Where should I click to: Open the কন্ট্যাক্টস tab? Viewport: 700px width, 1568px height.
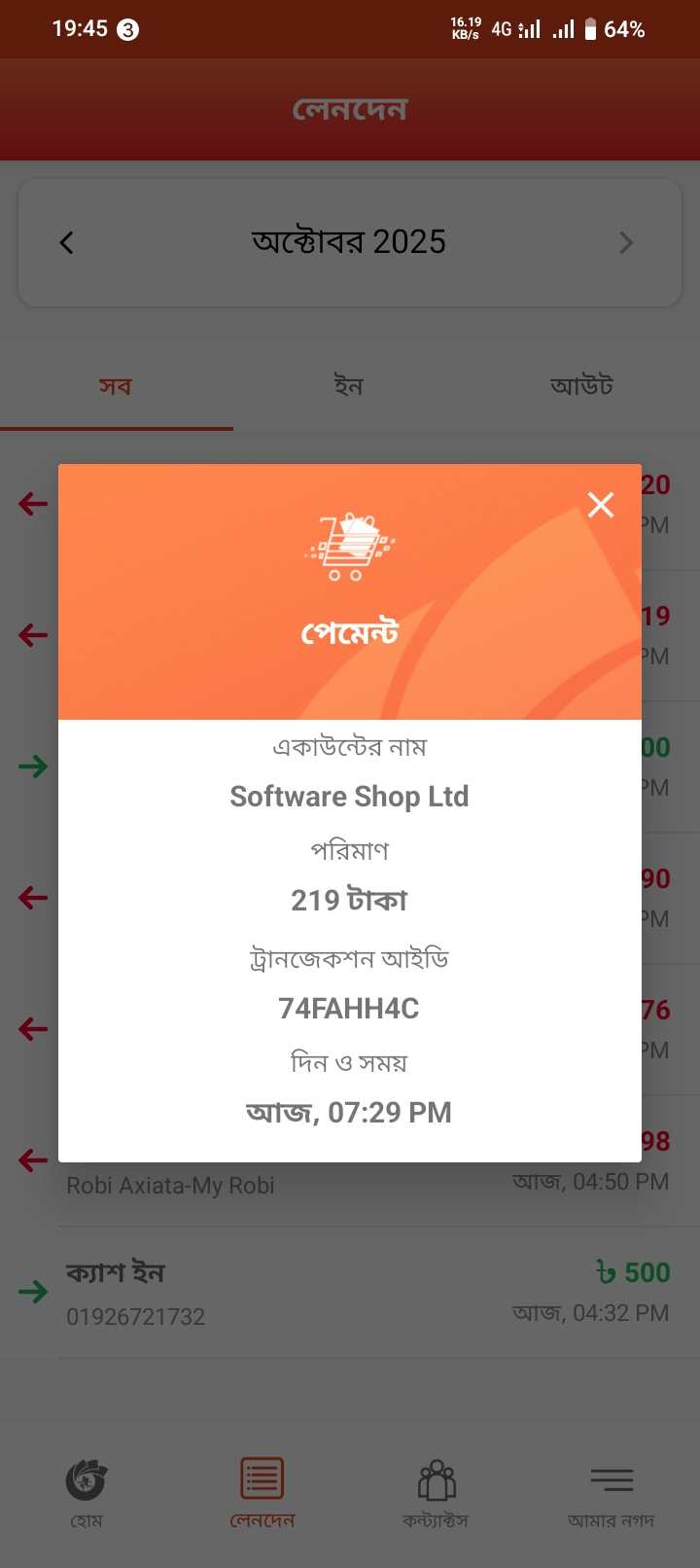click(x=437, y=1493)
